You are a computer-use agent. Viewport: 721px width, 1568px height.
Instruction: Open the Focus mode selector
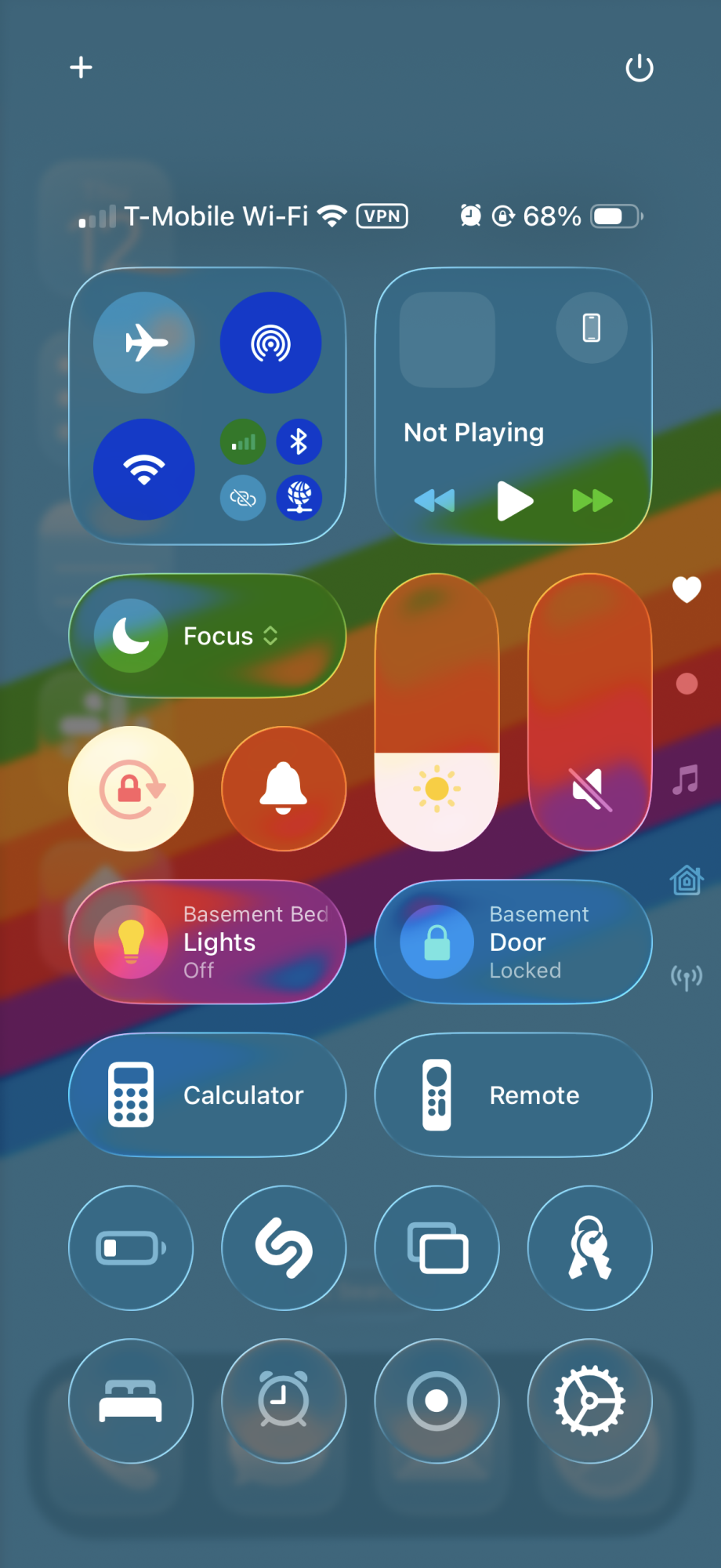coord(208,636)
